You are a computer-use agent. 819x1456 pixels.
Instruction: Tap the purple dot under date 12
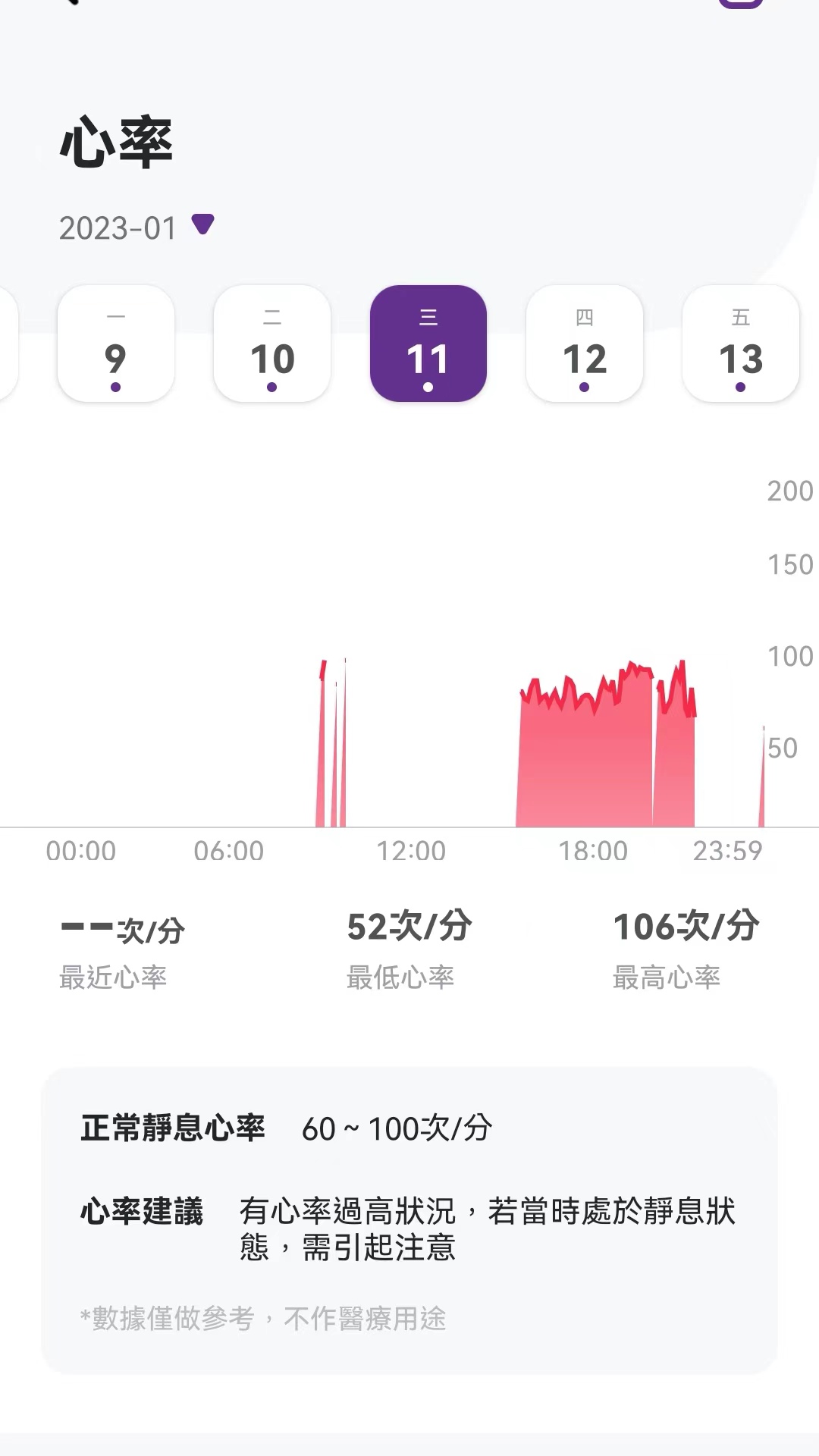(584, 387)
